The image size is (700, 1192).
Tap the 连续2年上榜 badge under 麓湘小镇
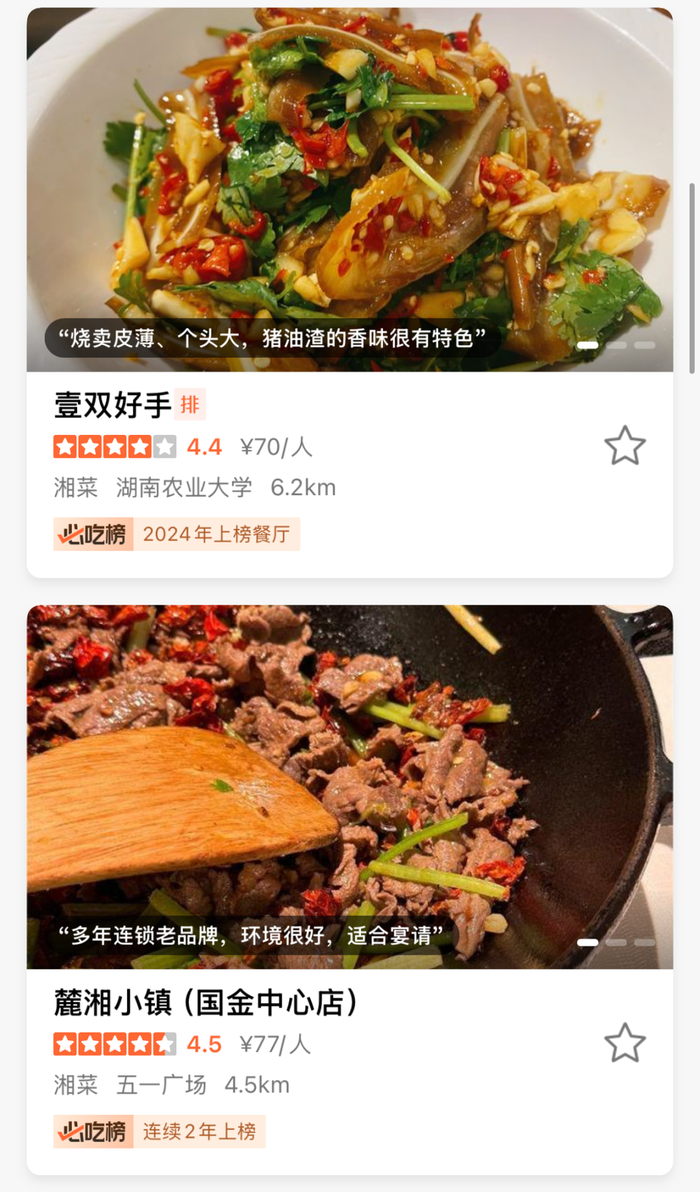click(x=160, y=1131)
